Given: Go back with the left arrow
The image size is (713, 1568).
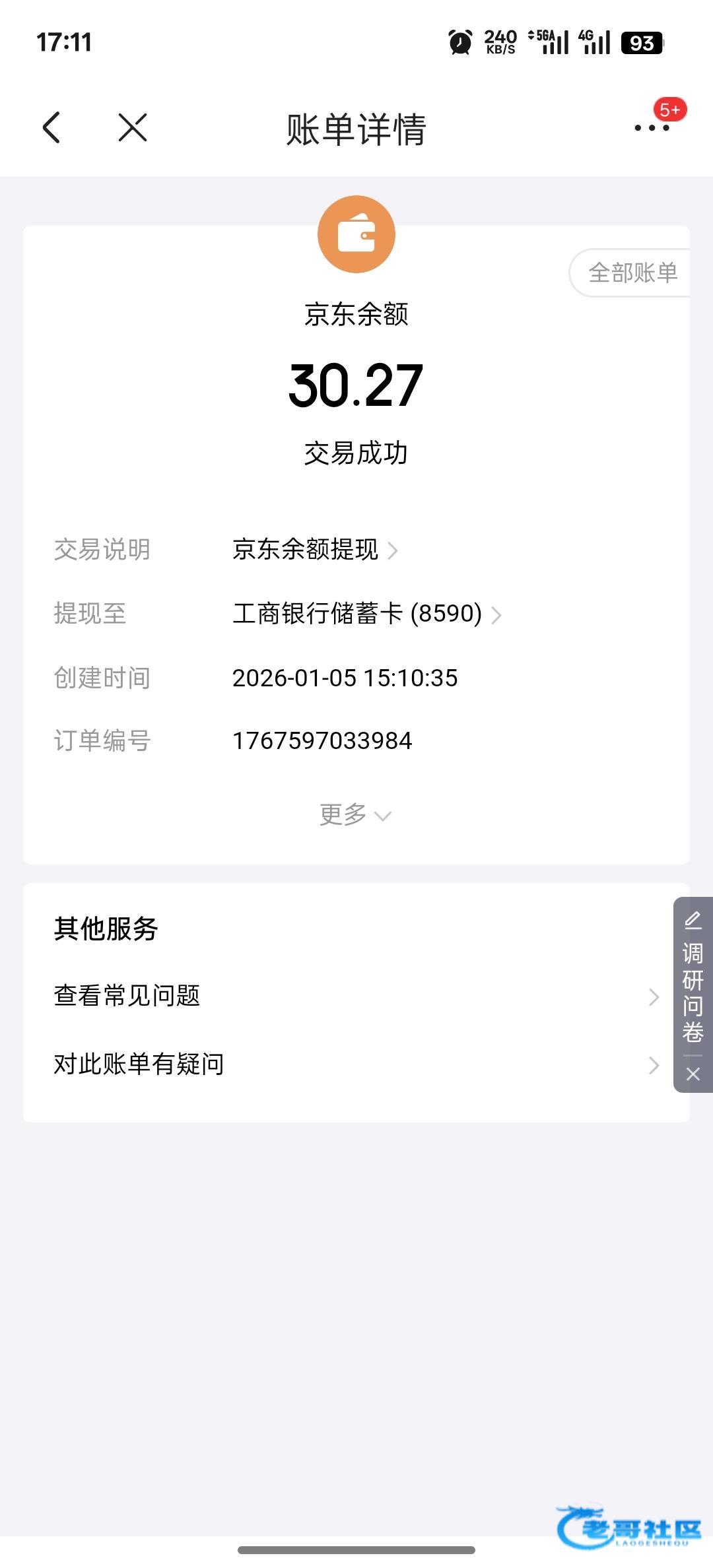Looking at the screenshot, I should pos(51,127).
